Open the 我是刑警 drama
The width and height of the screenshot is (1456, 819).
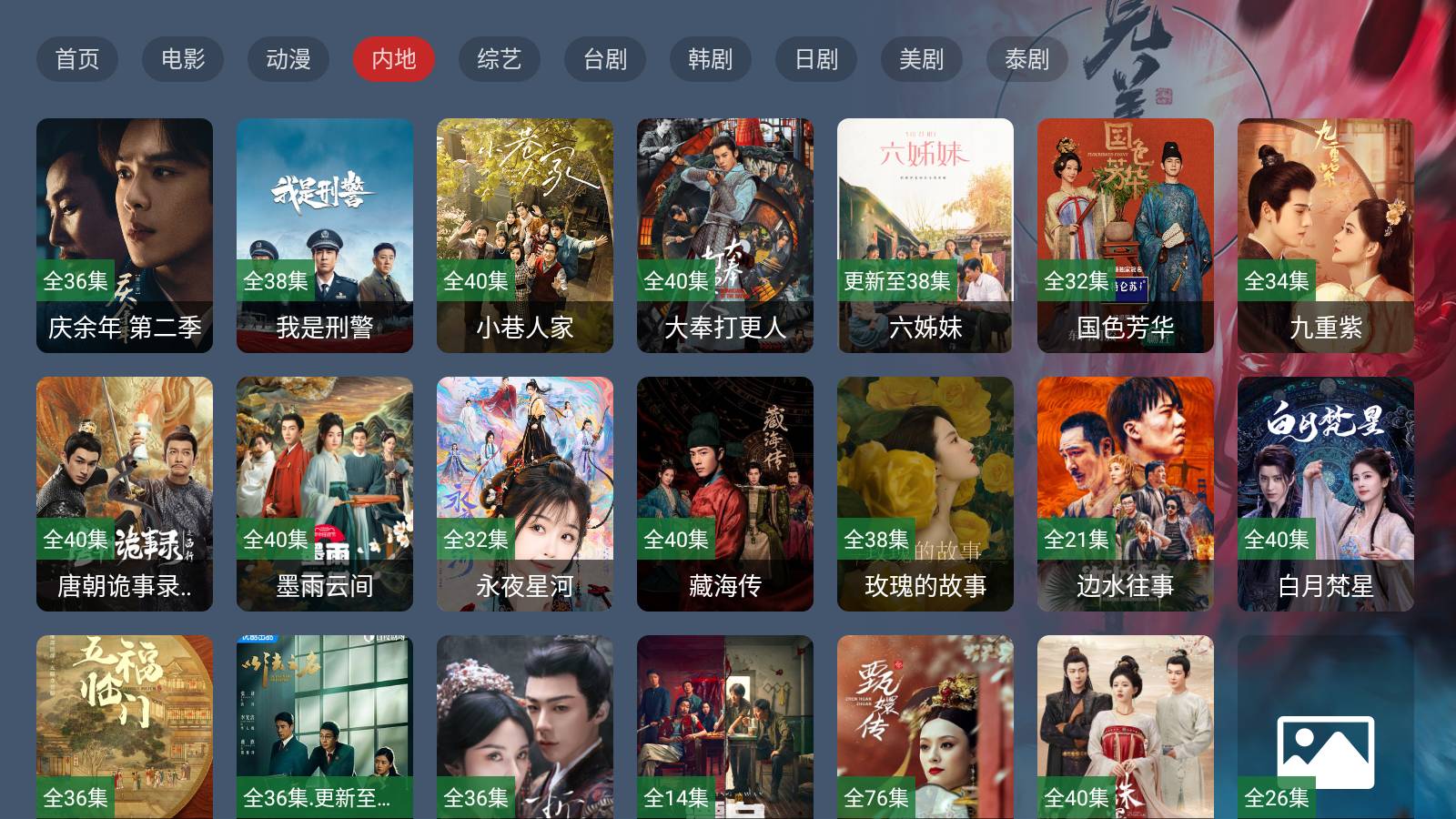tap(325, 235)
